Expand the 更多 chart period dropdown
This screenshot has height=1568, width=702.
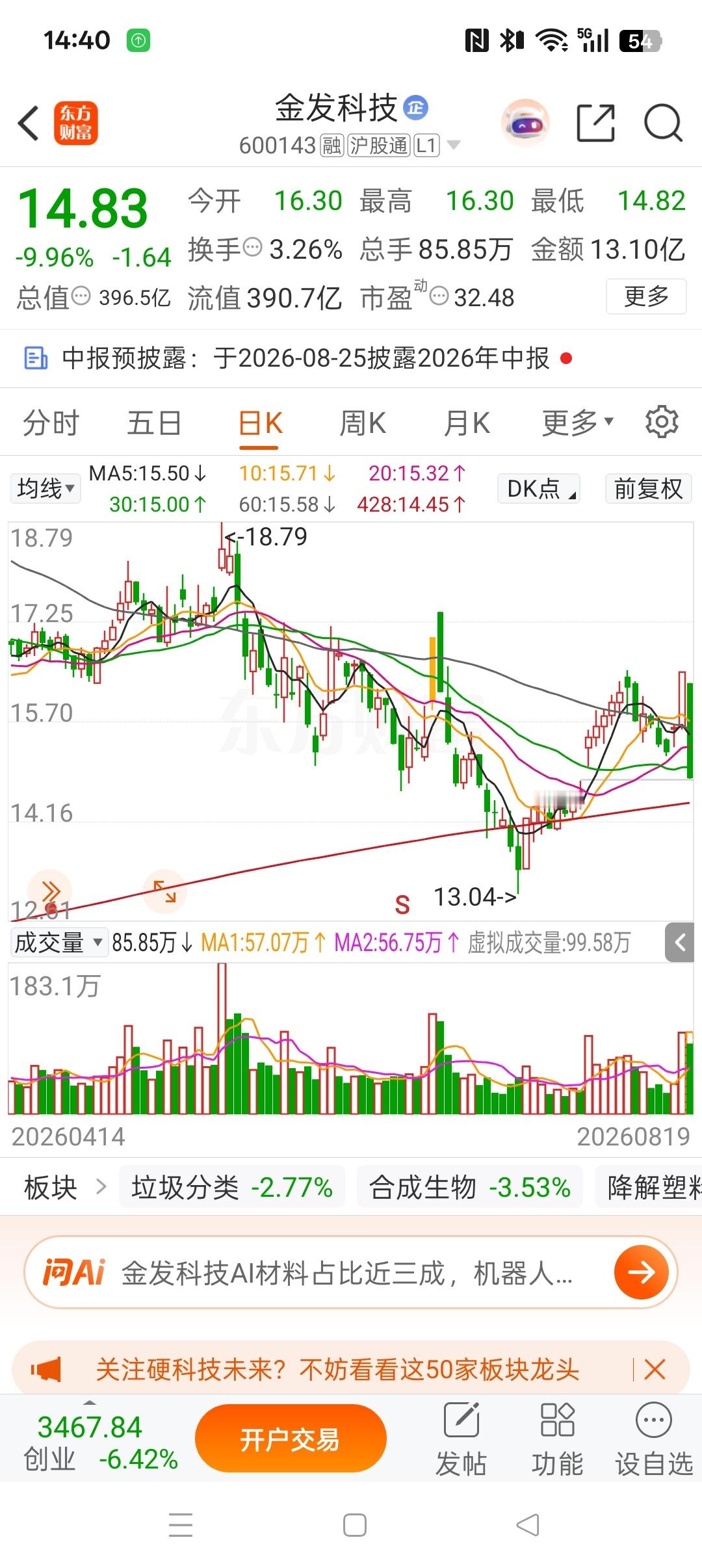577,423
